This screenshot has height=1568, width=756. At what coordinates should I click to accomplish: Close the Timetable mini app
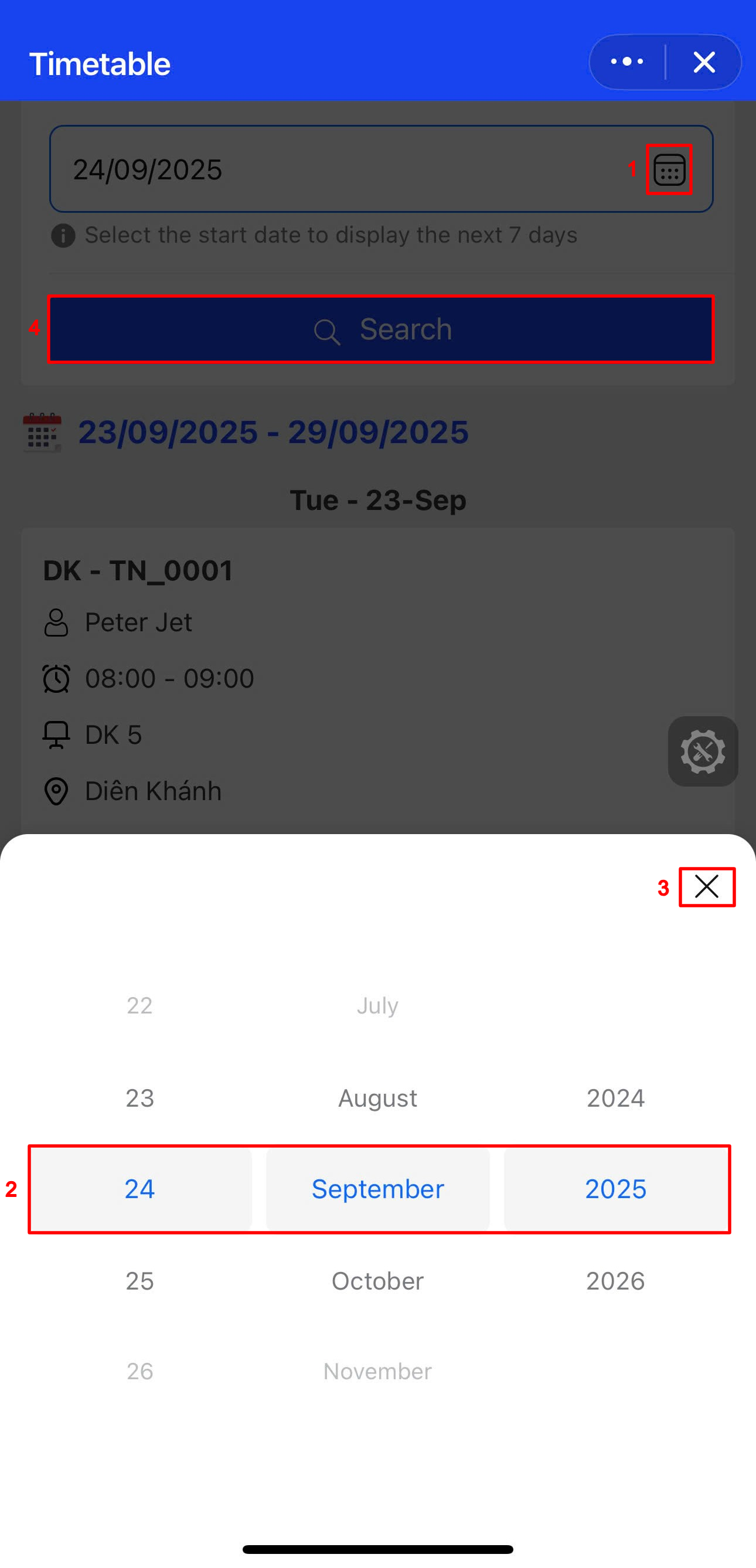coord(704,62)
